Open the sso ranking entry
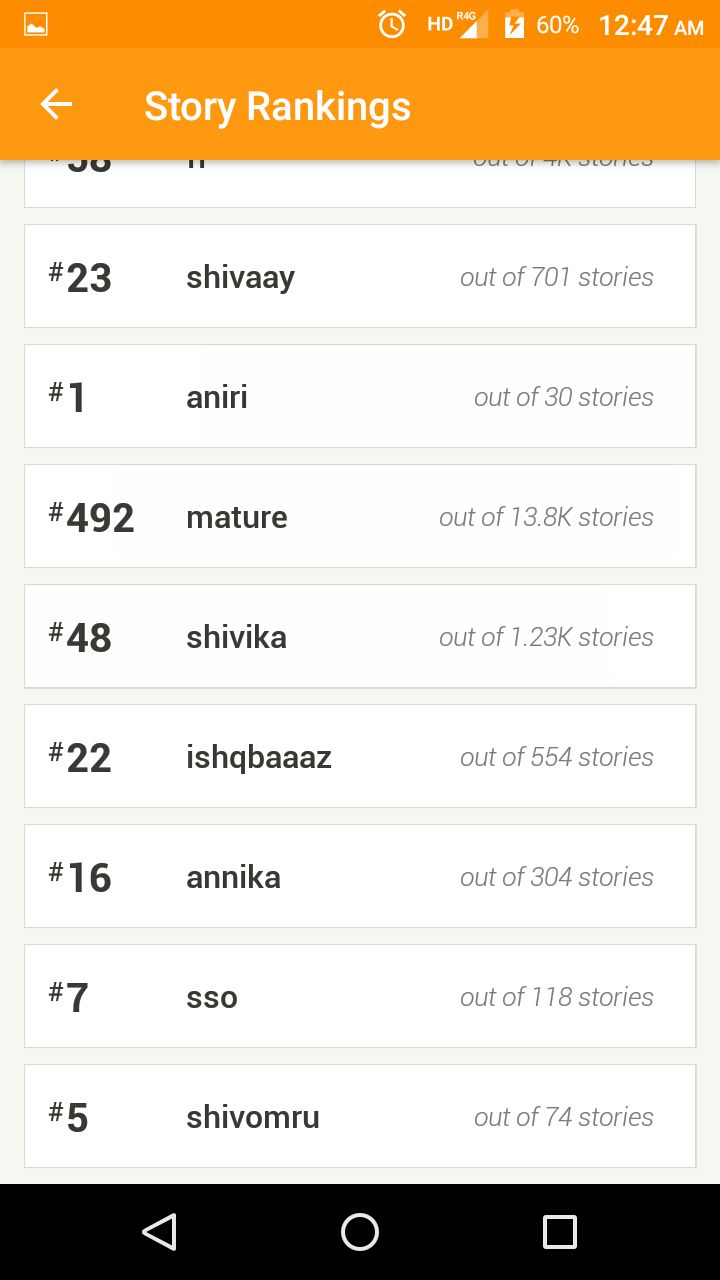This screenshot has height=1280, width=720. click(360, 996)
